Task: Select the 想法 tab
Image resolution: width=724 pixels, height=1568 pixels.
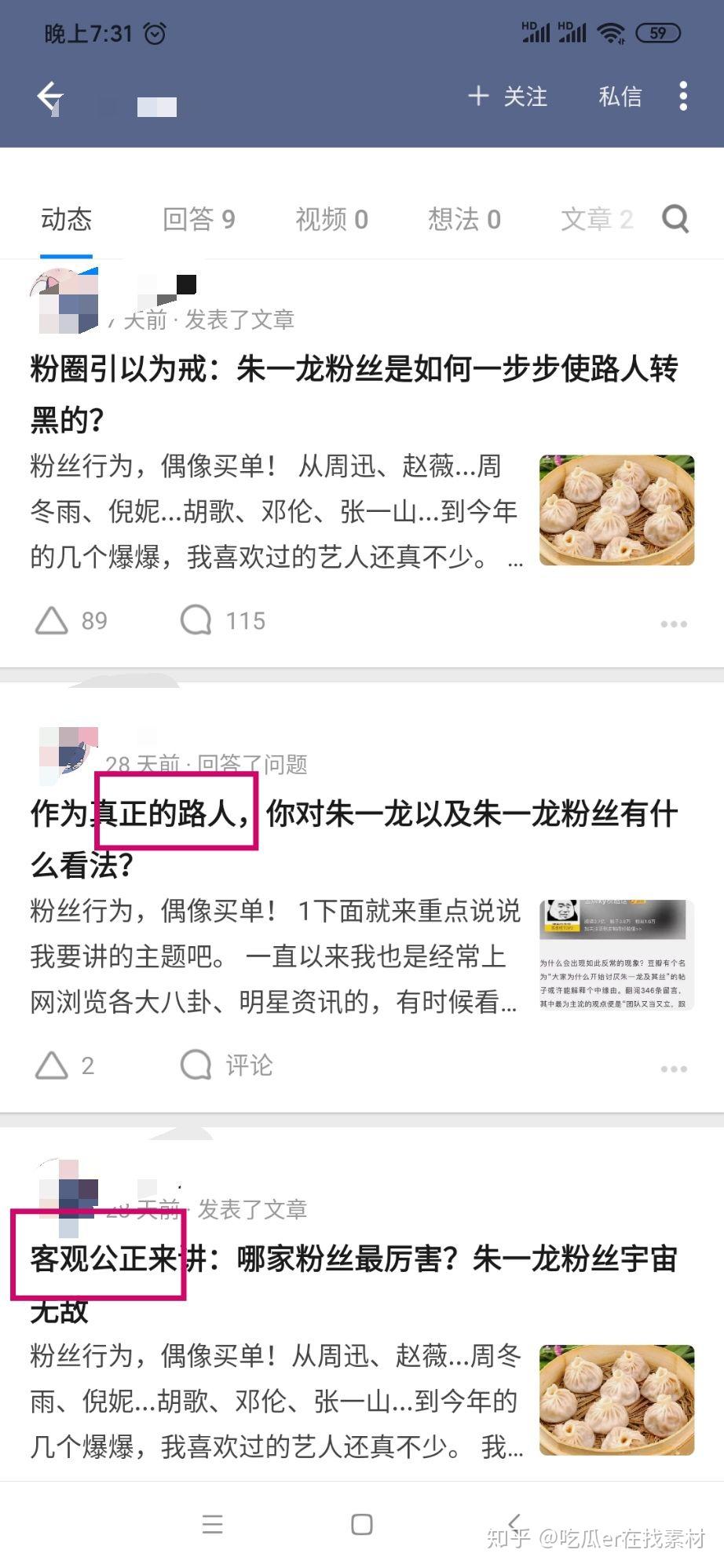Action: pos(464,219)
